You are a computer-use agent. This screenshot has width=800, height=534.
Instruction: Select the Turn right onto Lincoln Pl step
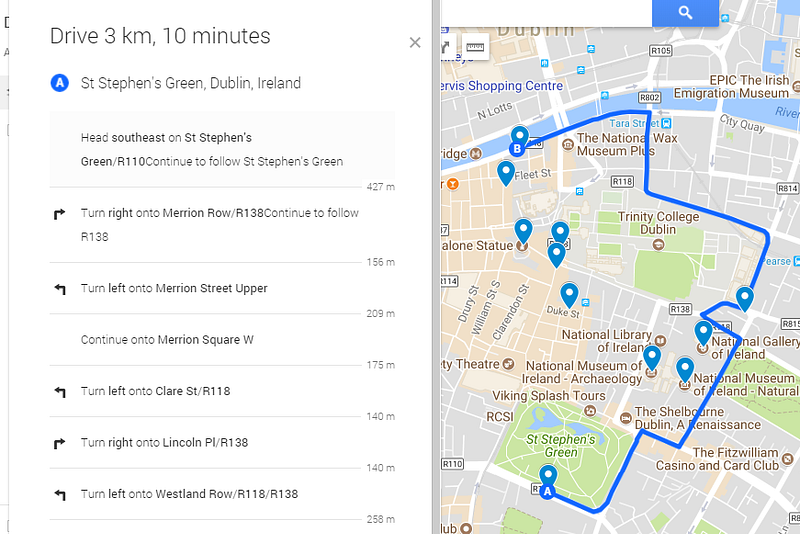tap(164, 442)
